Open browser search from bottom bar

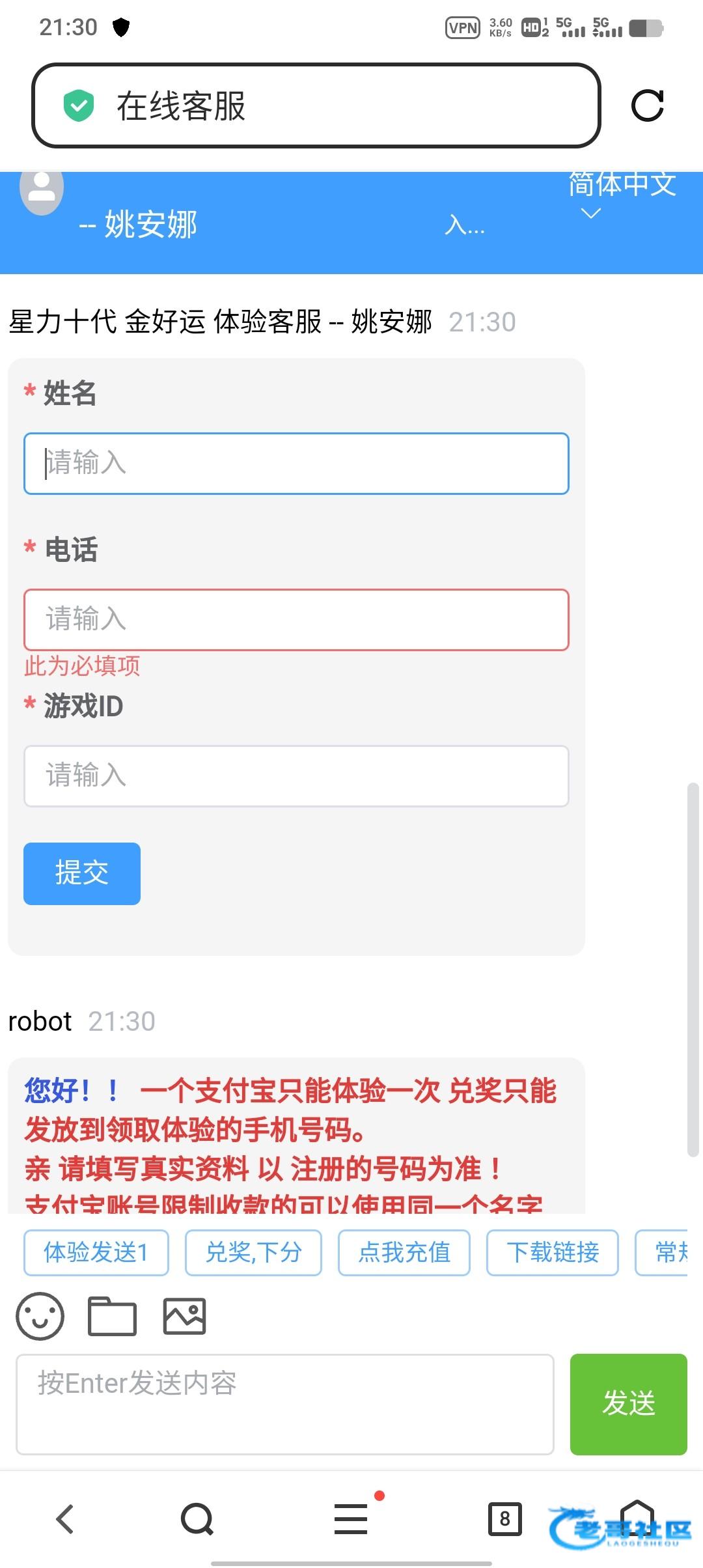pyautogui.click(x=197, y=1519)
